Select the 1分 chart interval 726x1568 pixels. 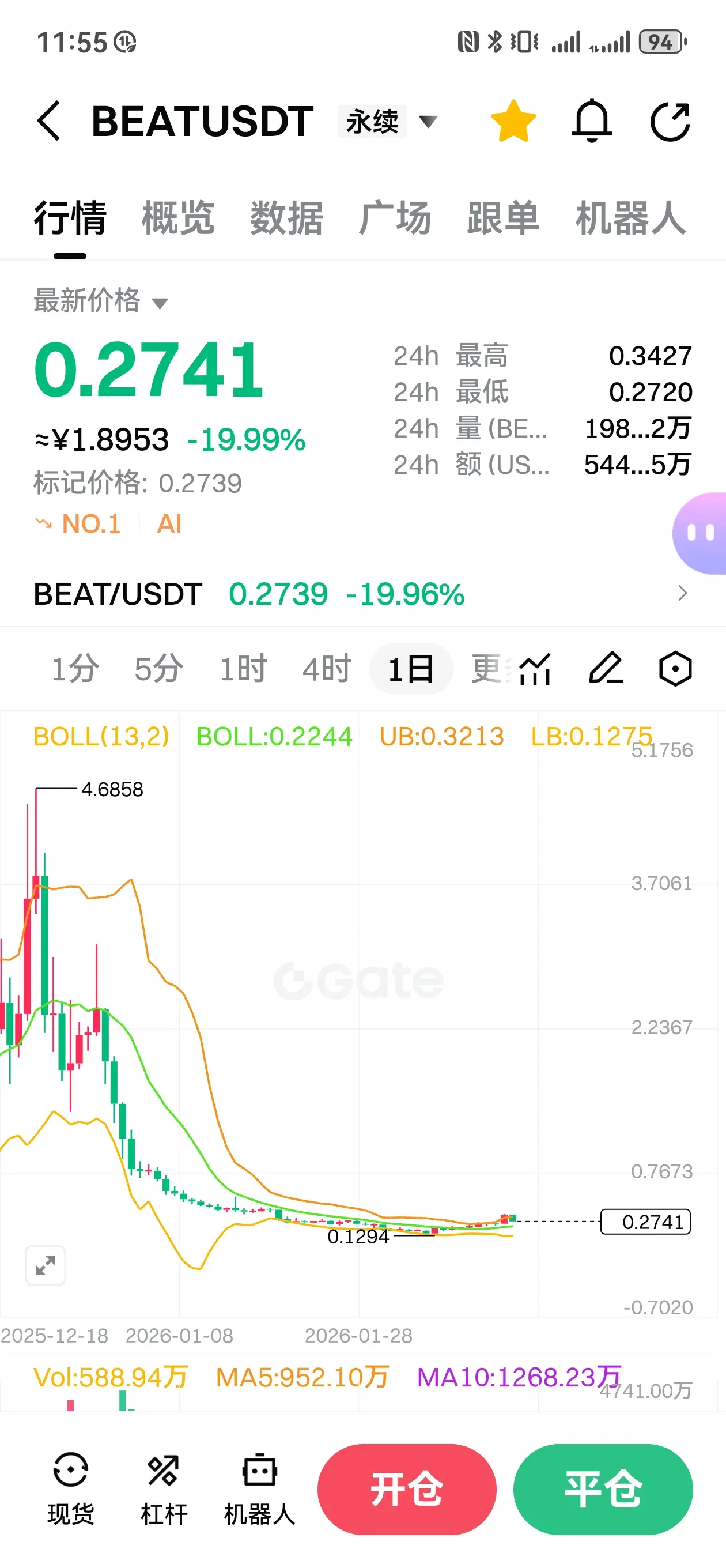tap(75, 669)
